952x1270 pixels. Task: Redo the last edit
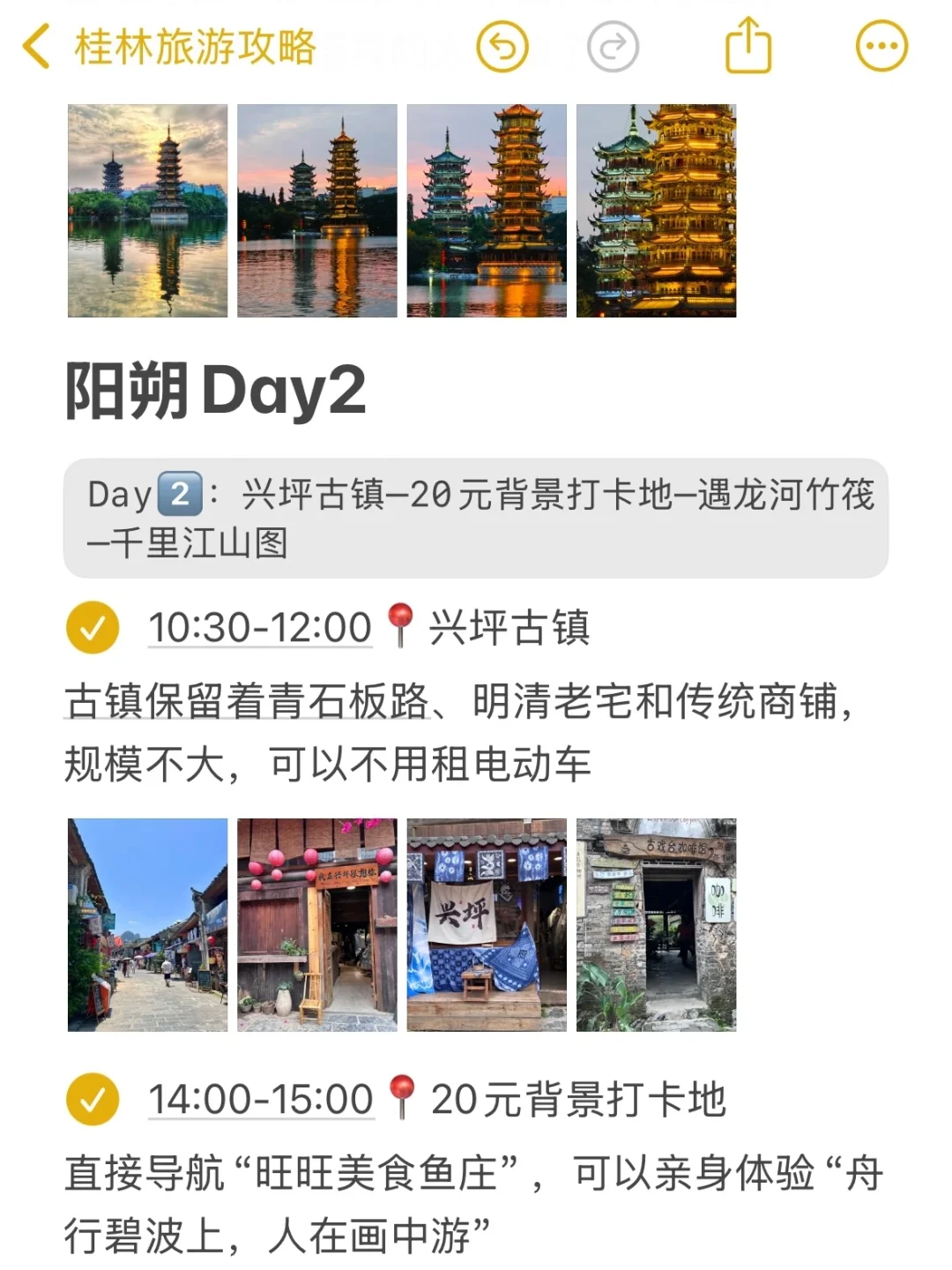613,47
